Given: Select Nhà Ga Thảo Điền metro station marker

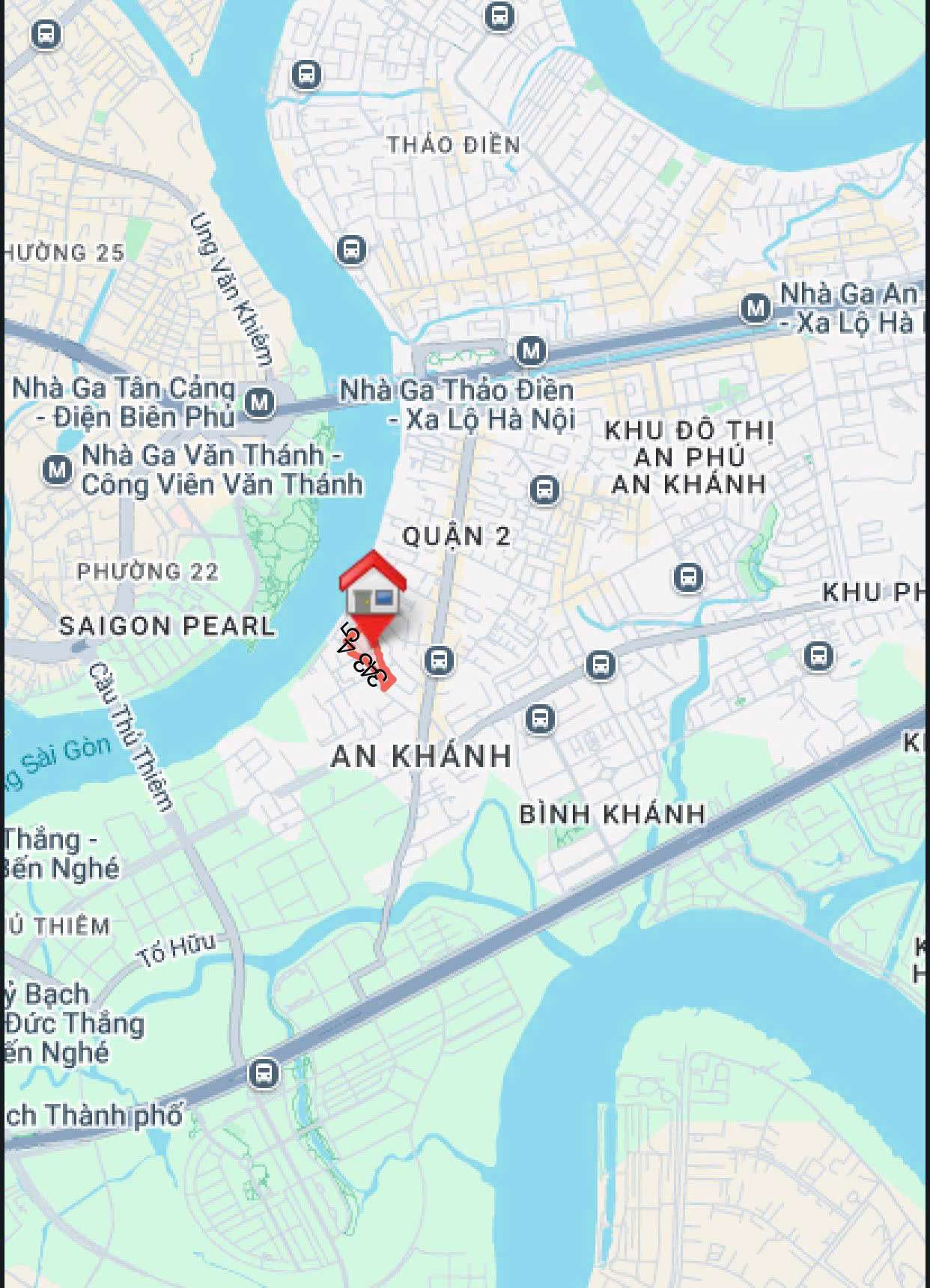Looking at the screenshot, I should 531,350.
